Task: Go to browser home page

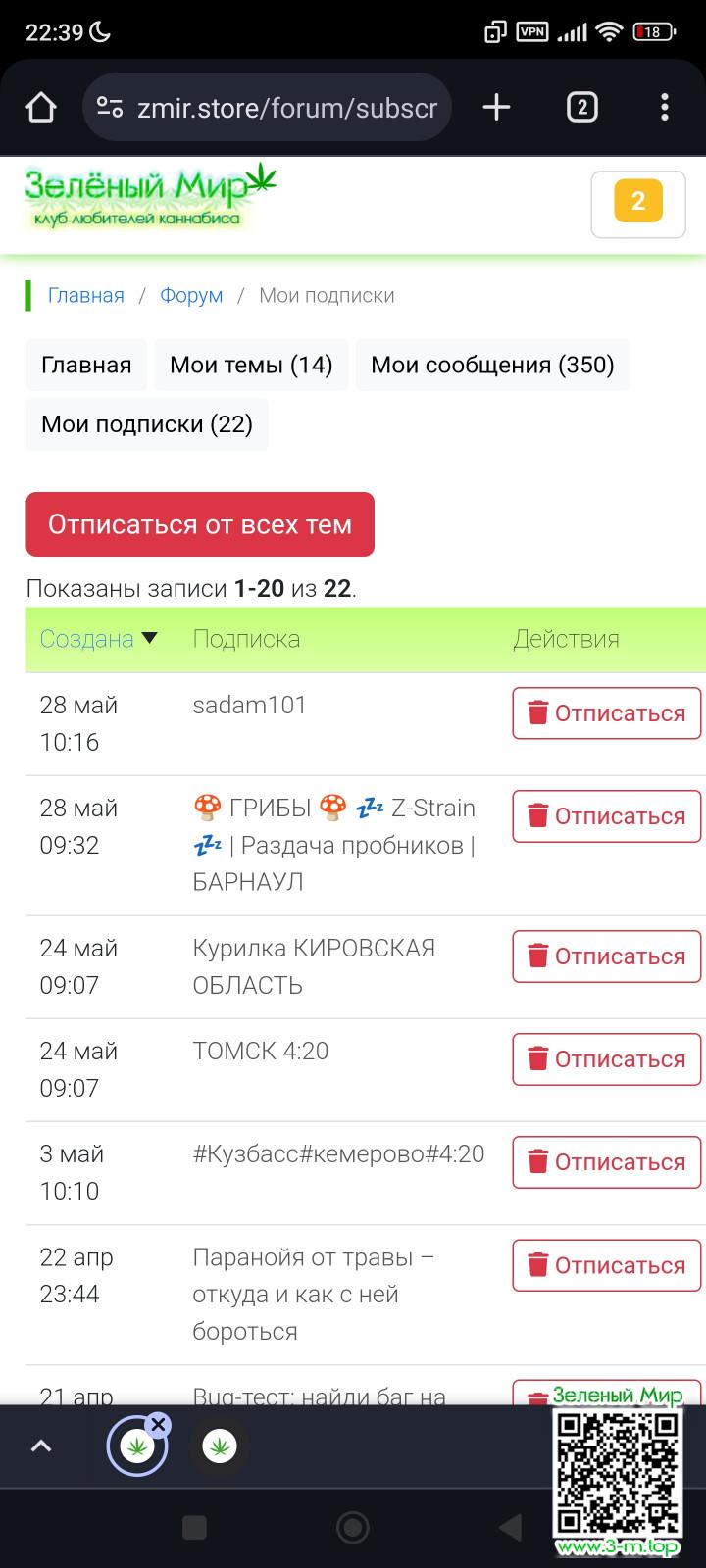Action: 40,107
